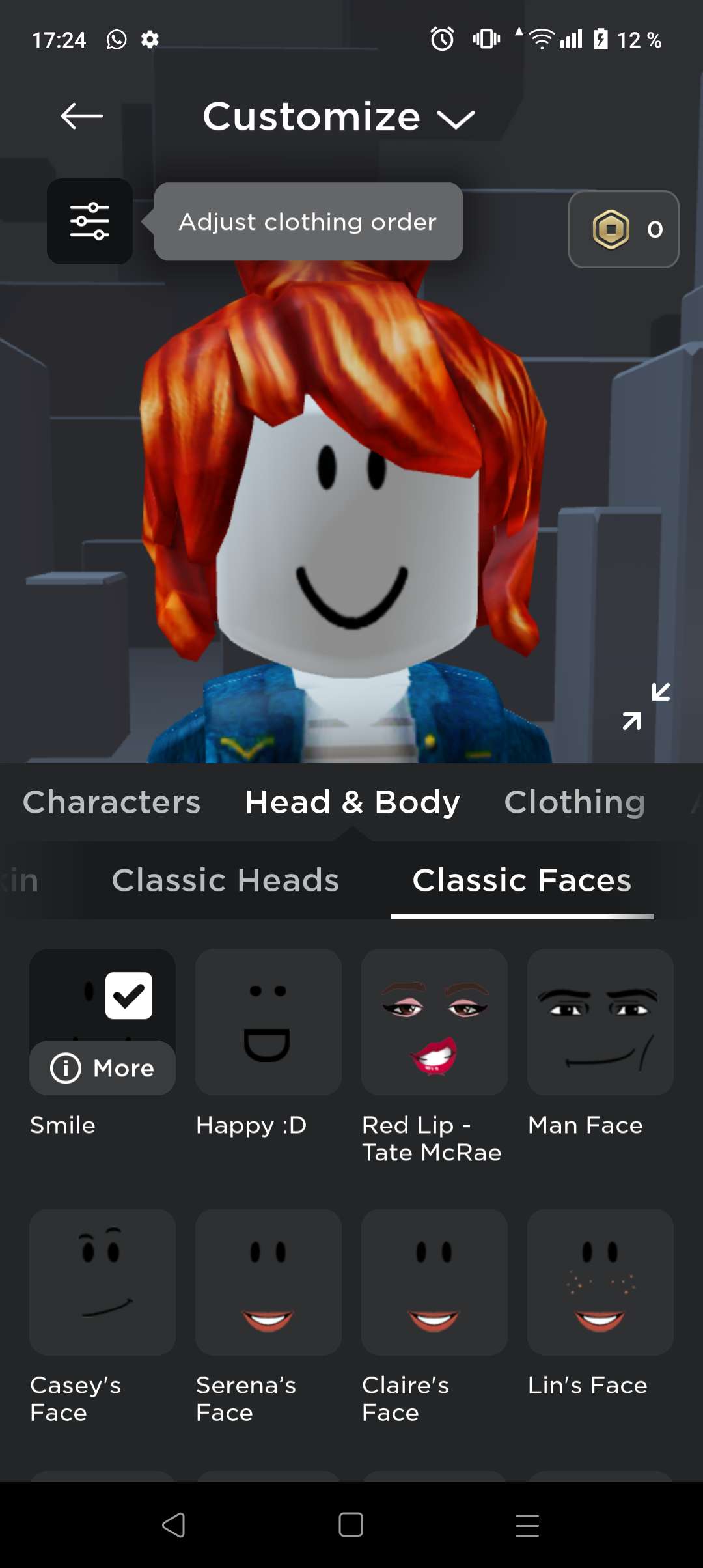Go back using the top arrow
703x1568 pixels.
click(82, 117)
